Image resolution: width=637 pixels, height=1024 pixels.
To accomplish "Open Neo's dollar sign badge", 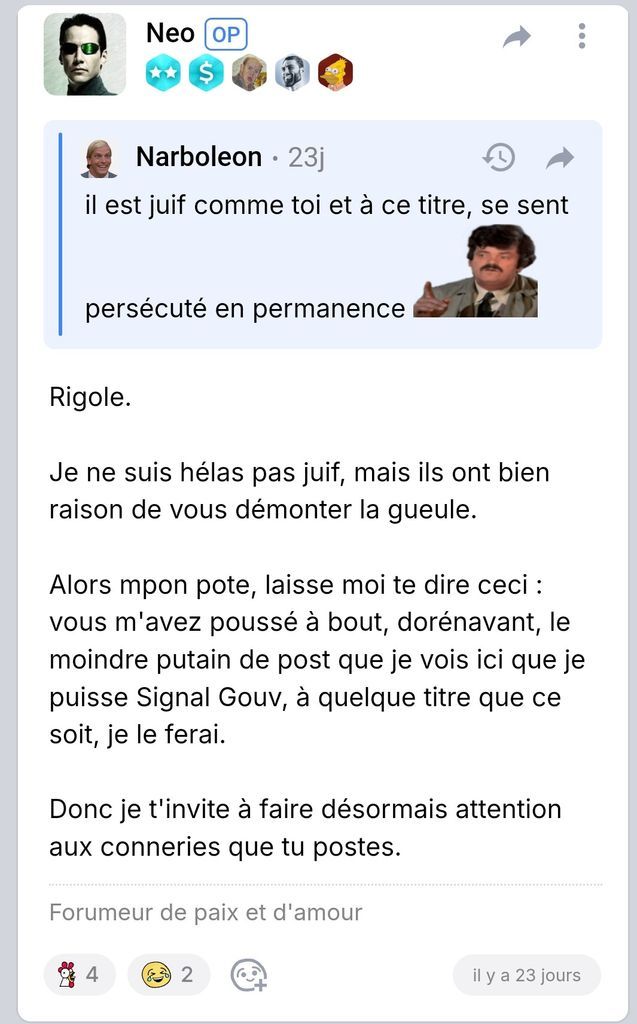I will 206,73.
